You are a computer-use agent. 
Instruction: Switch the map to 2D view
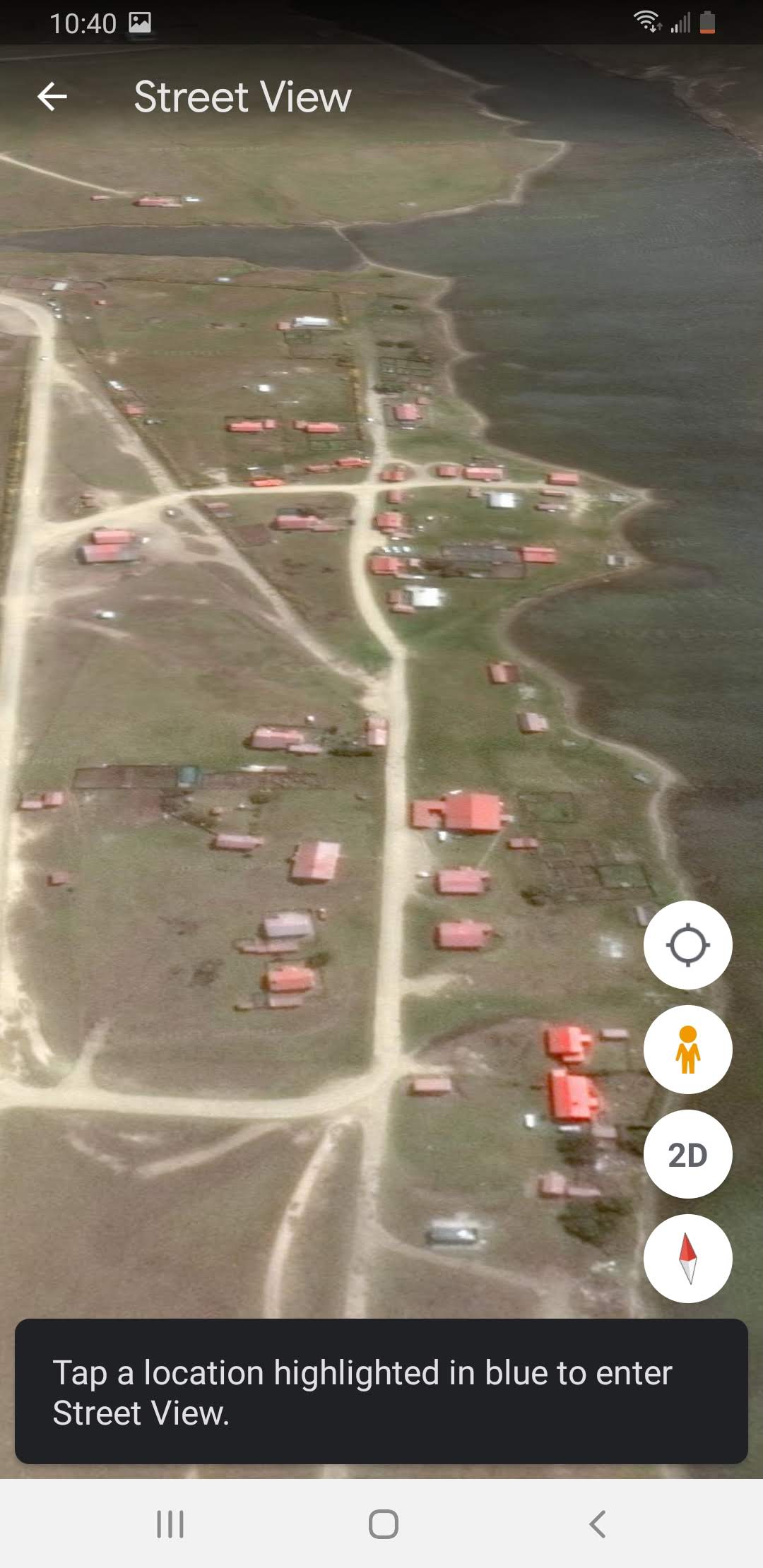[x=687, y=1154]
